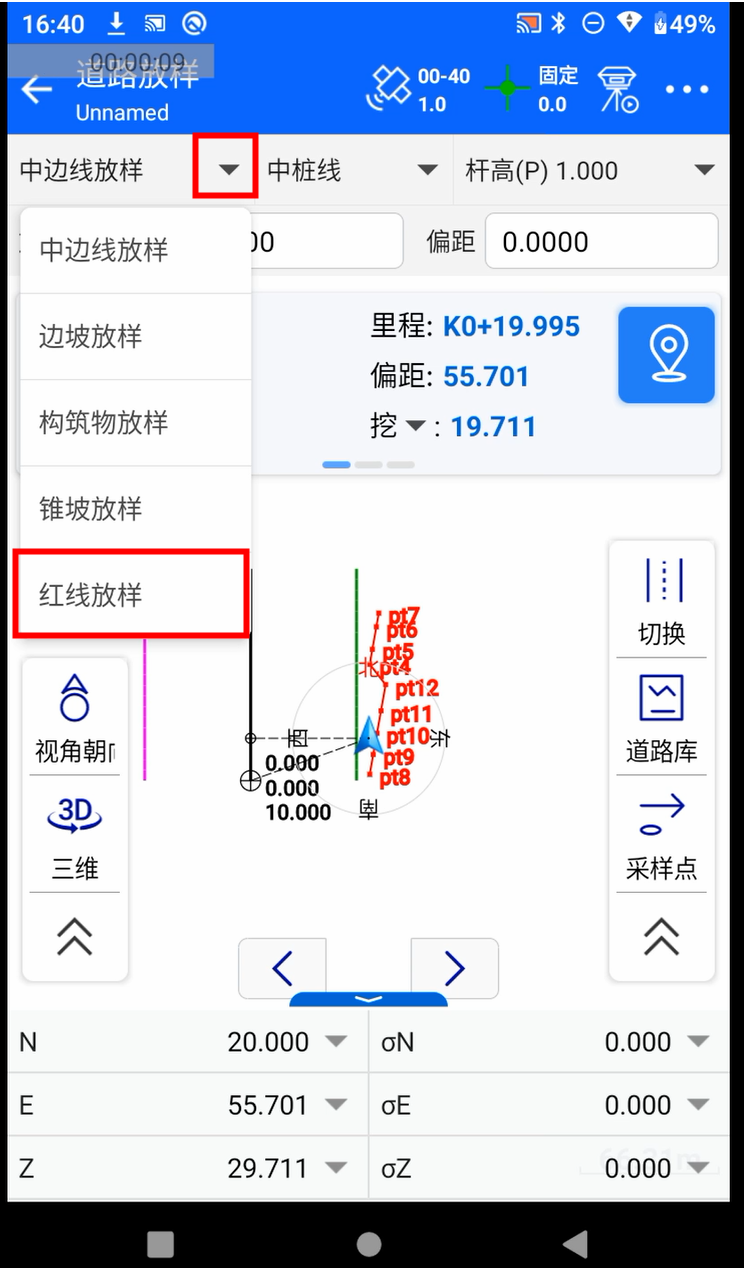This screenshot has height=1268, width=744.
Task: Open satellite status 00-40
Action: [x=418, y=89]
